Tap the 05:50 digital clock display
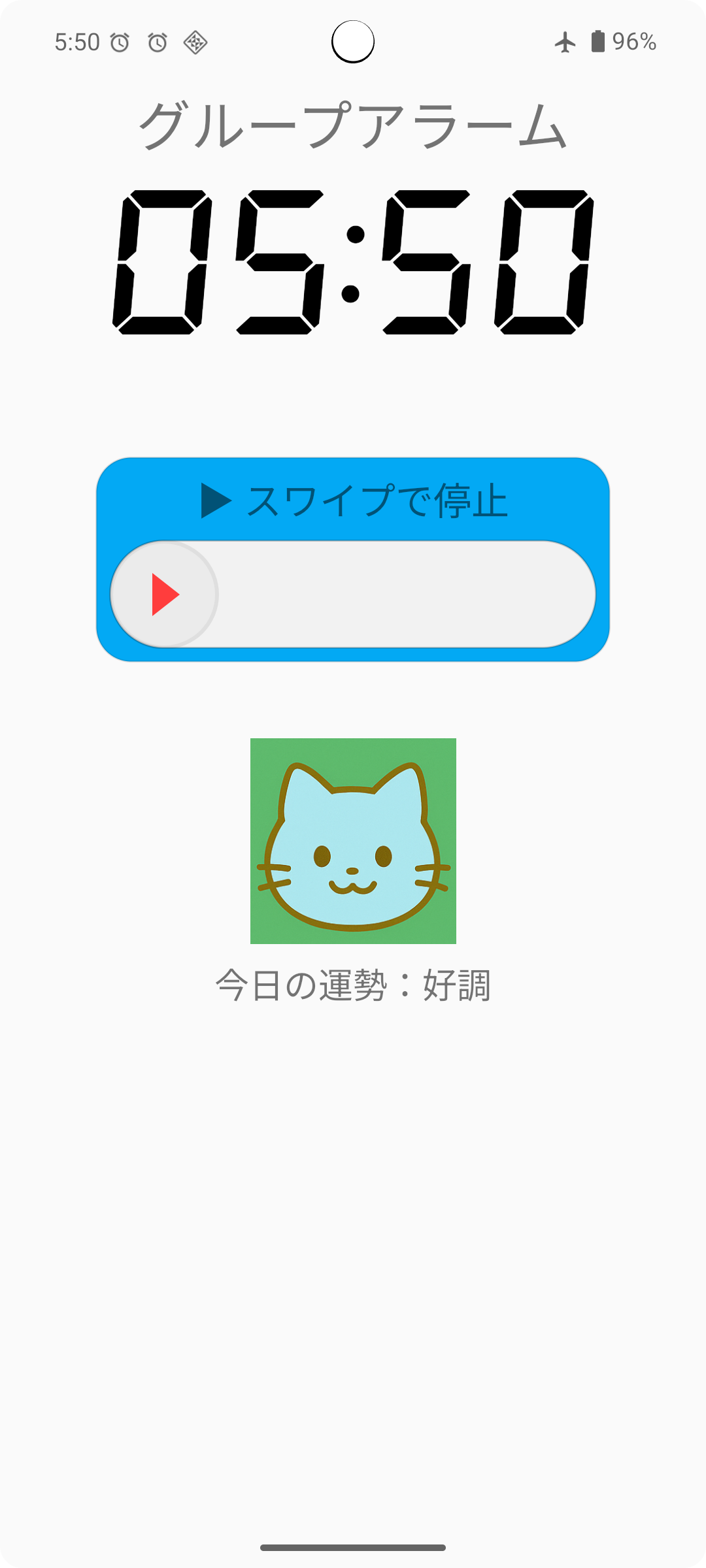The height and width of the screenshot is (1568, 706). 353,261
